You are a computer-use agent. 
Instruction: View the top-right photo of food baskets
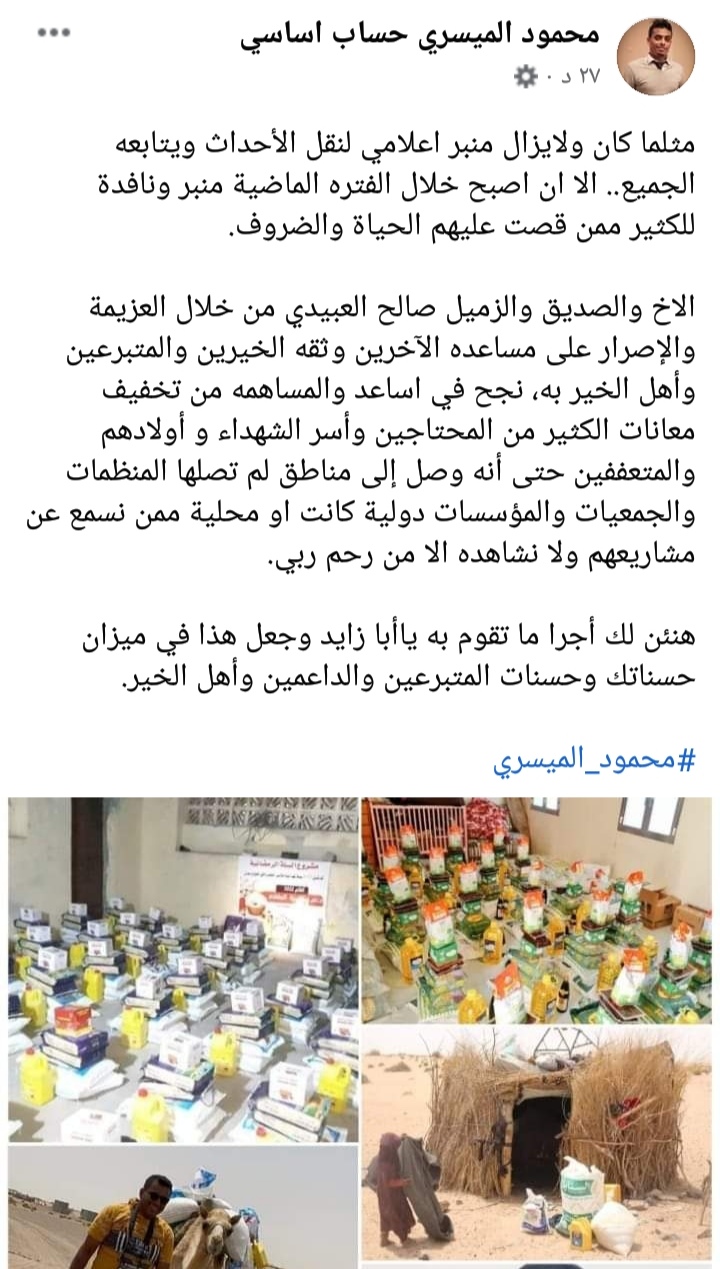tap(537, 908)
